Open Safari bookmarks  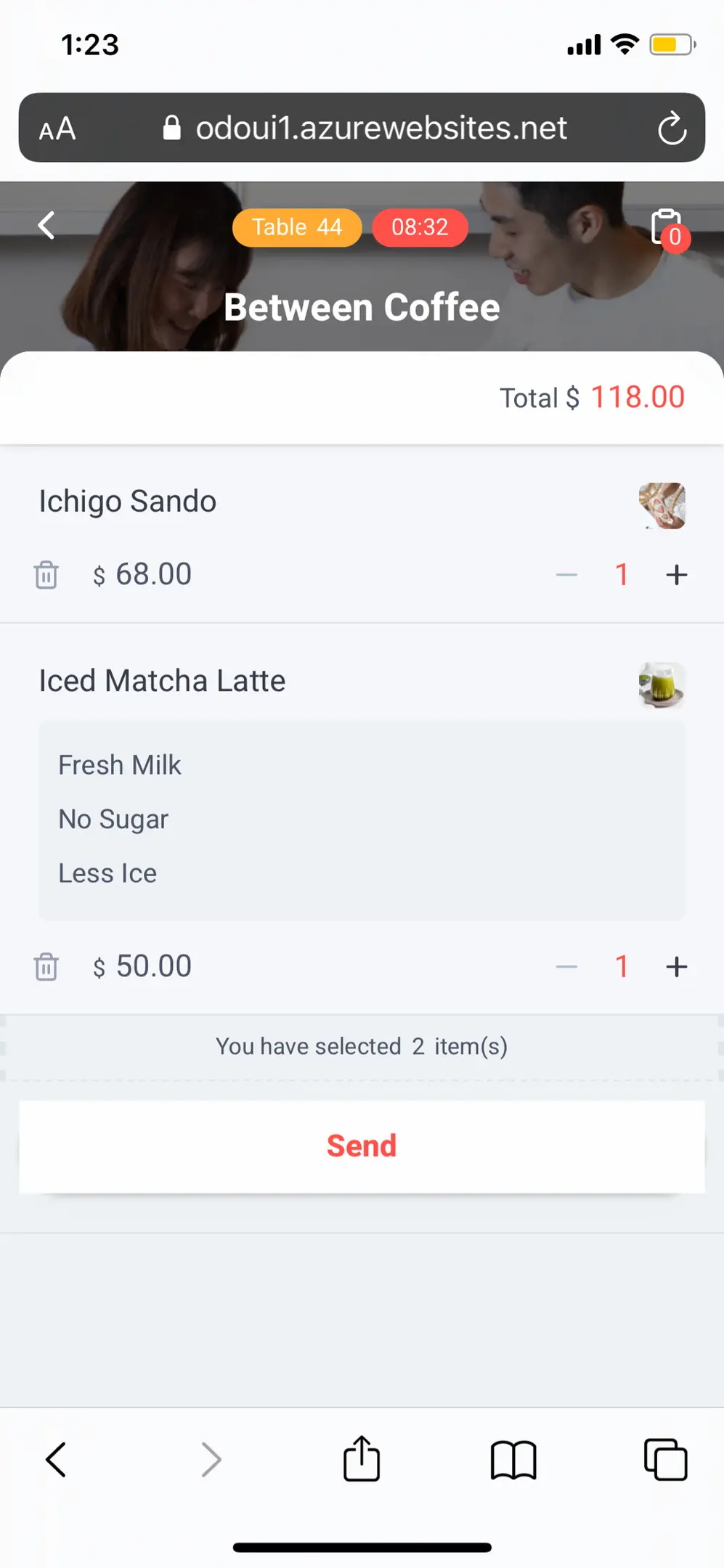[513, 1460]
